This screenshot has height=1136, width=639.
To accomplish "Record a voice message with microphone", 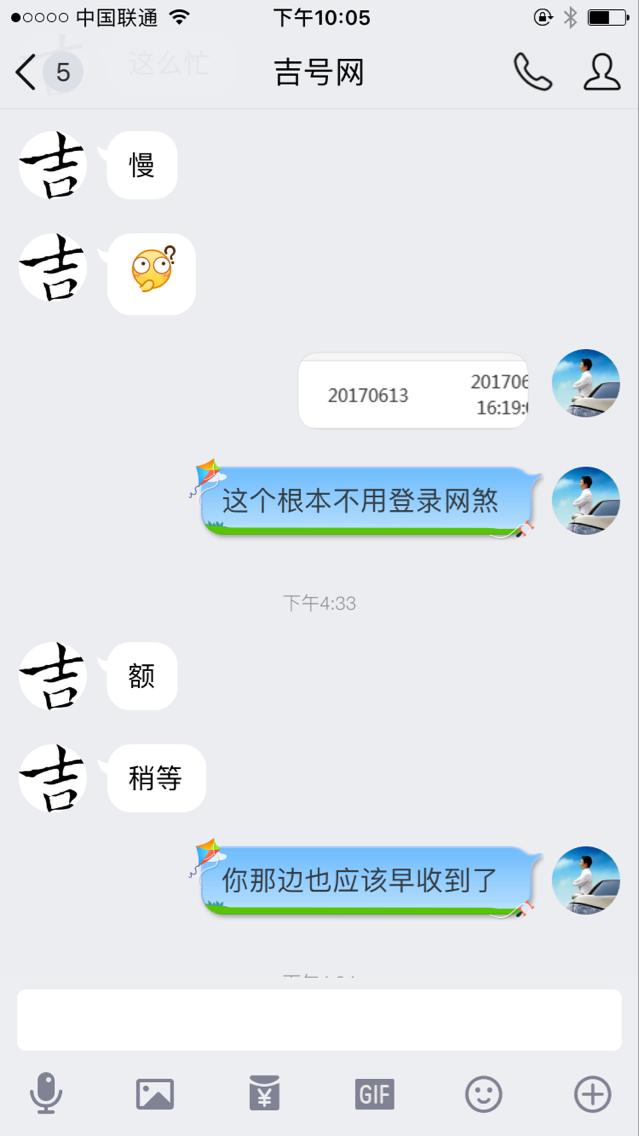I will [x=46, y=1094].
